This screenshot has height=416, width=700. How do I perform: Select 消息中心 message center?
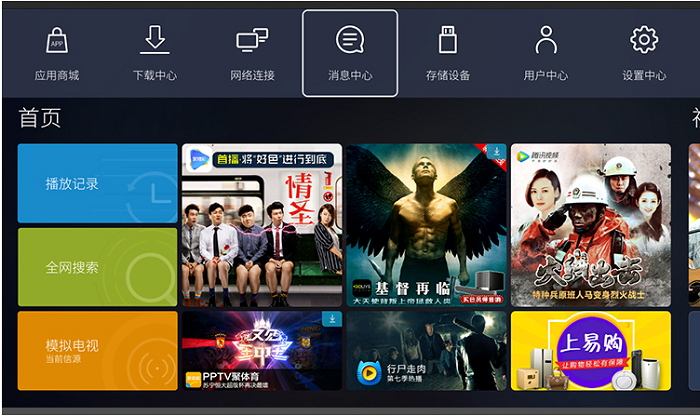[x=350, y=53]
